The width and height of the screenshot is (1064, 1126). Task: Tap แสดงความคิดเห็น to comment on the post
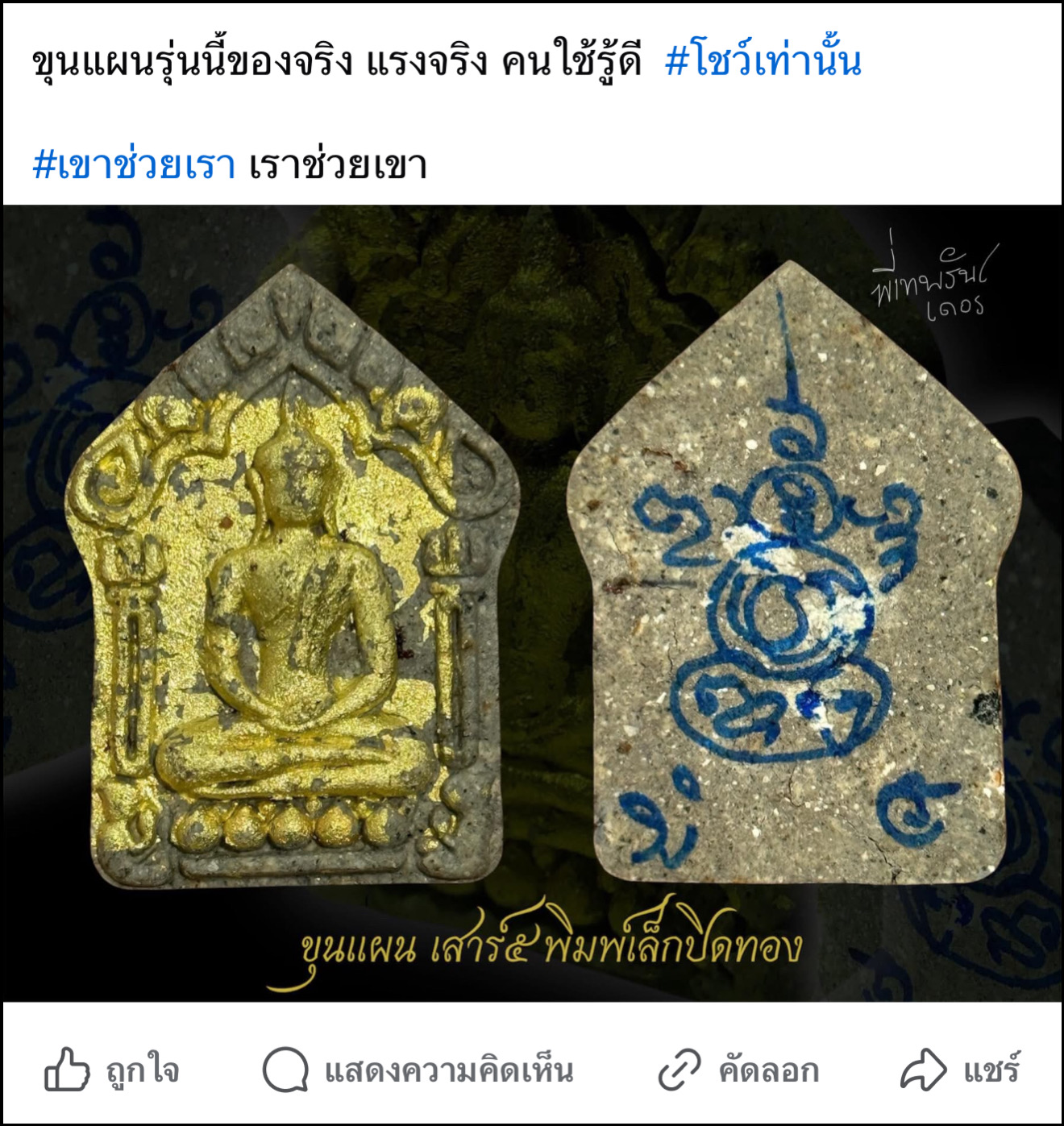click(x=418, y=1070)
